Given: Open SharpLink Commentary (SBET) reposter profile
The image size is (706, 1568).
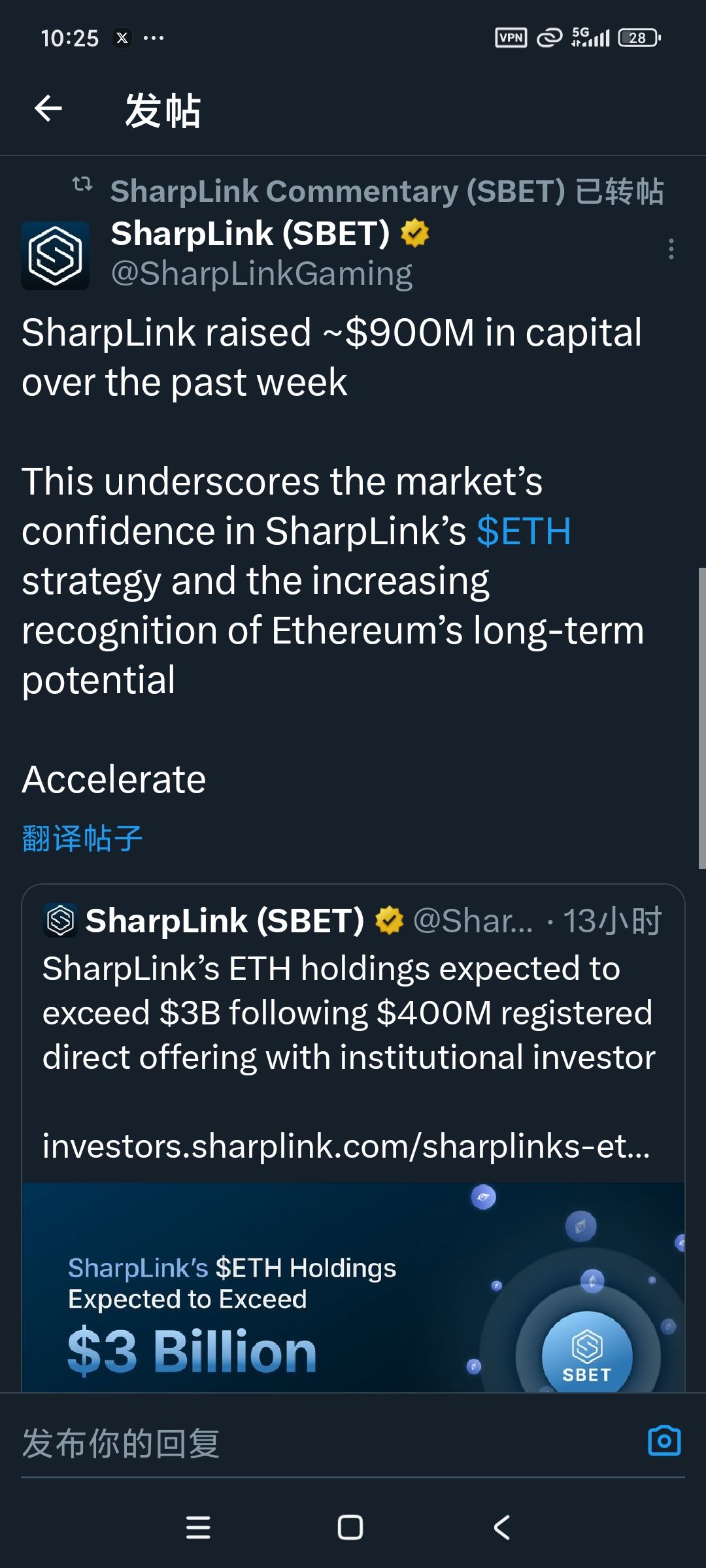Looking at the screenshot, I should click(x=337, y=191).
